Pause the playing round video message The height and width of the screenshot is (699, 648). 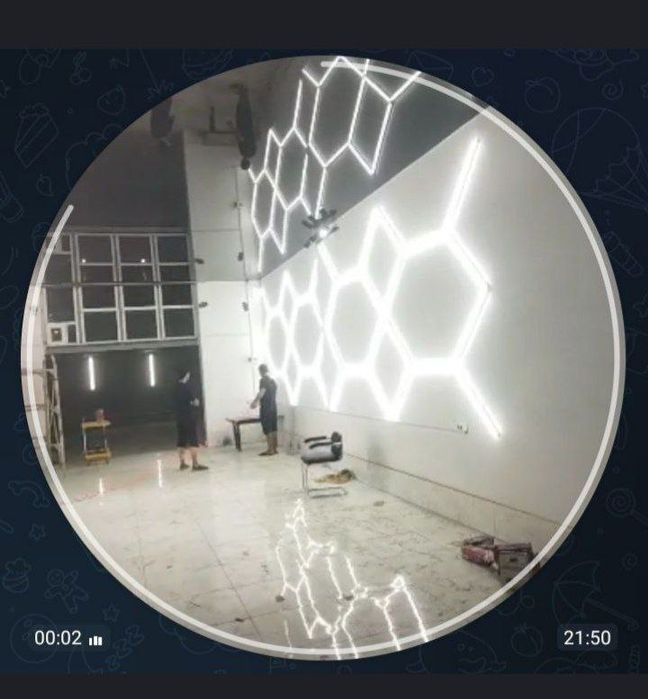point(322,357)
